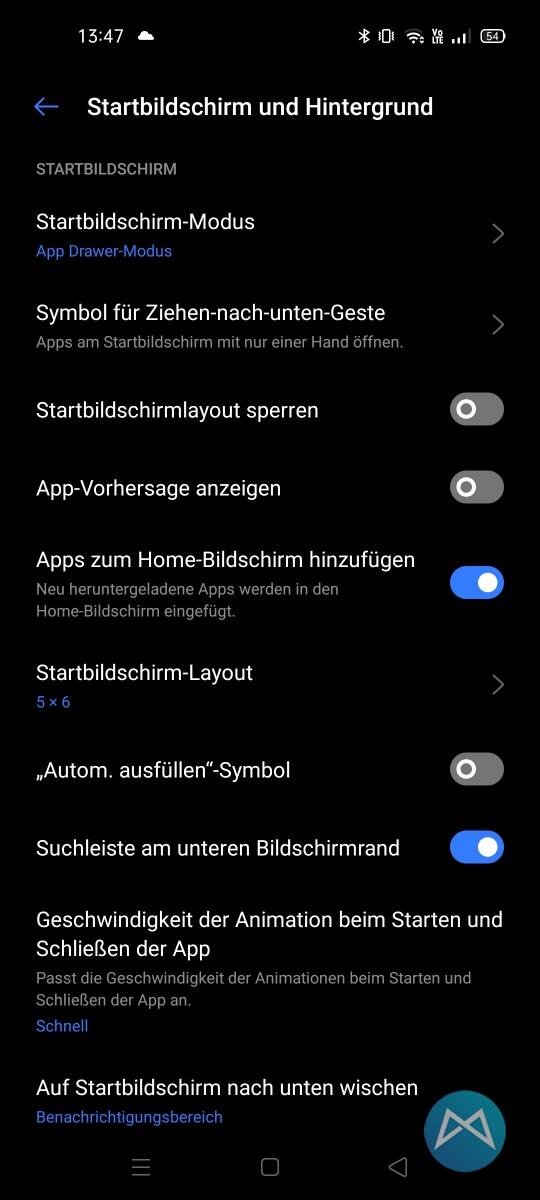Open Symbol für Ziehen-nach-unten-Geste
Viewport: 540px width, 1200px height.
[270, 326]
